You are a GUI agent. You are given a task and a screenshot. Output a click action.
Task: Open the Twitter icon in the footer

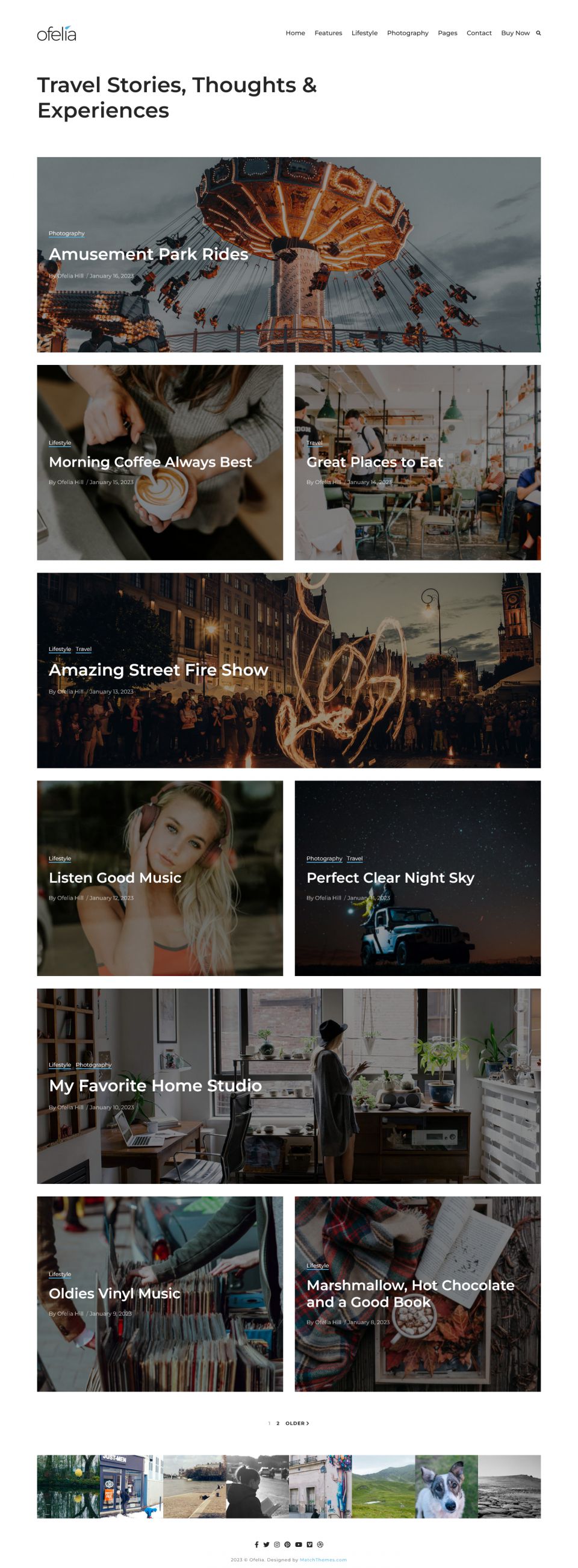pos(267,1545)
